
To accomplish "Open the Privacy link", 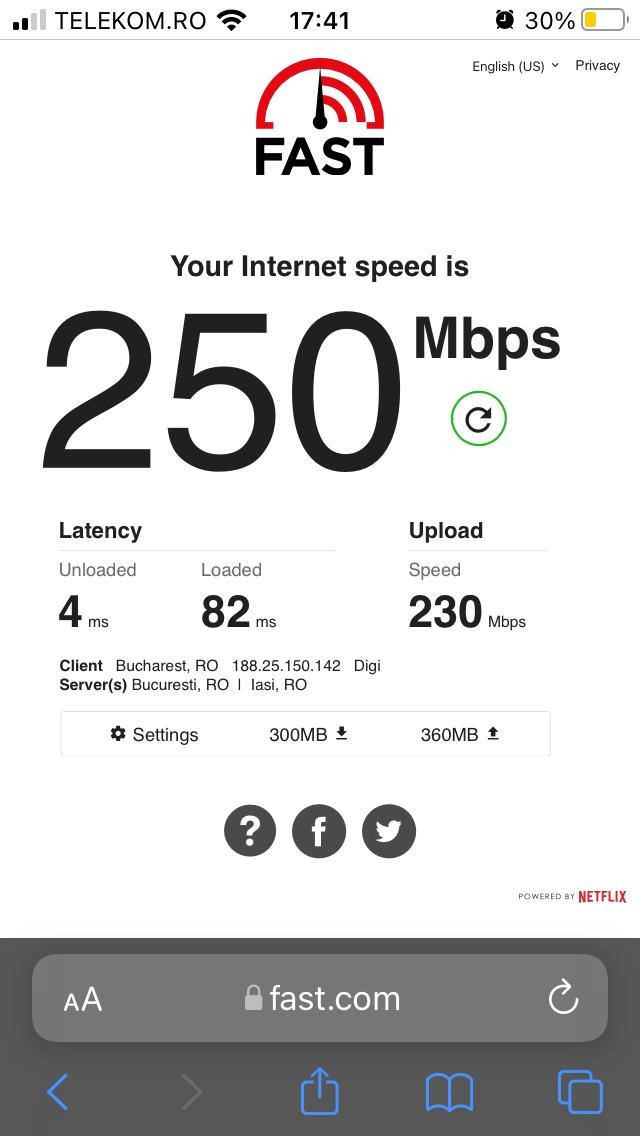I will point(597,65).
